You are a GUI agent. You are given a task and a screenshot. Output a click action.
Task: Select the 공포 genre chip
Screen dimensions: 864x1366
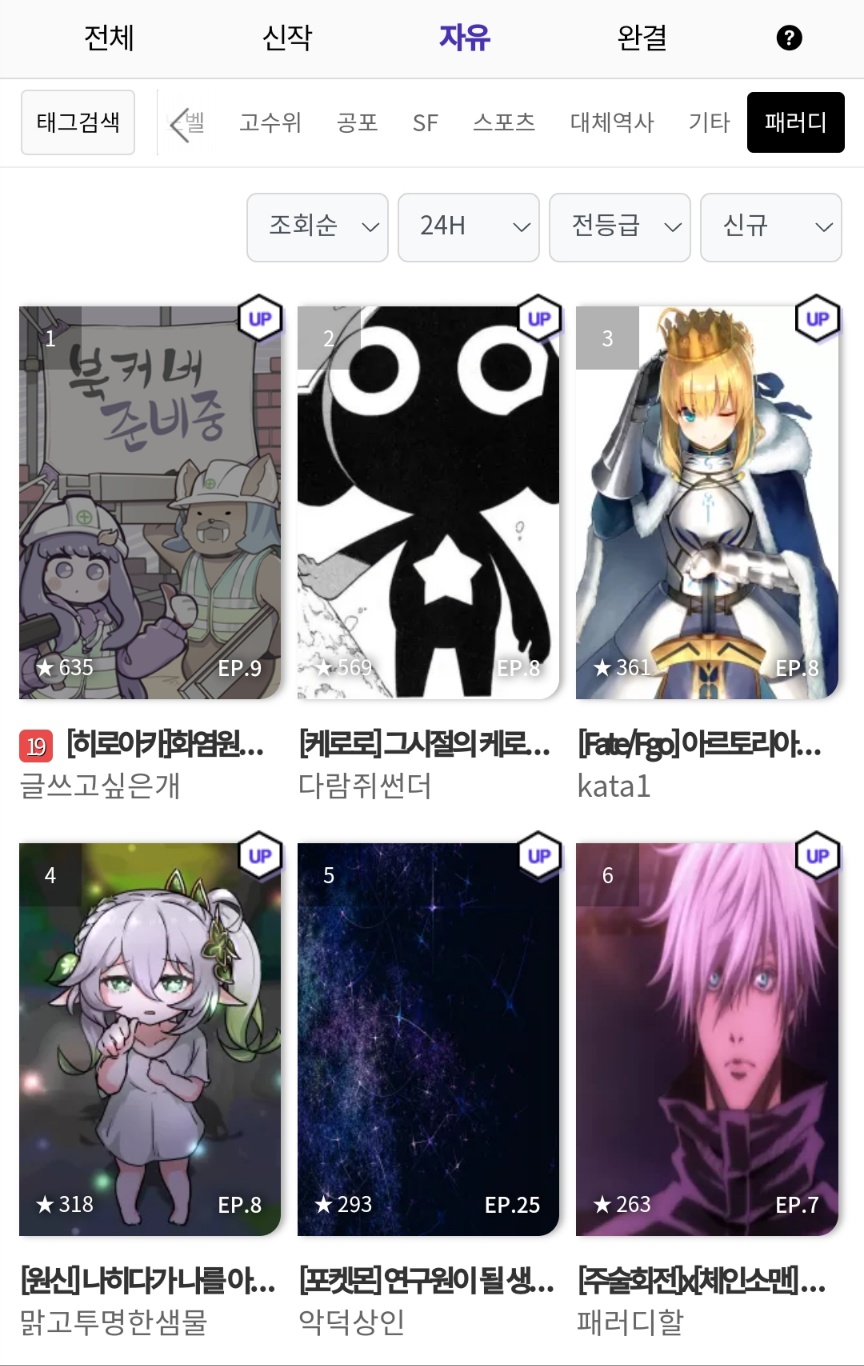(x=357, y=123)
